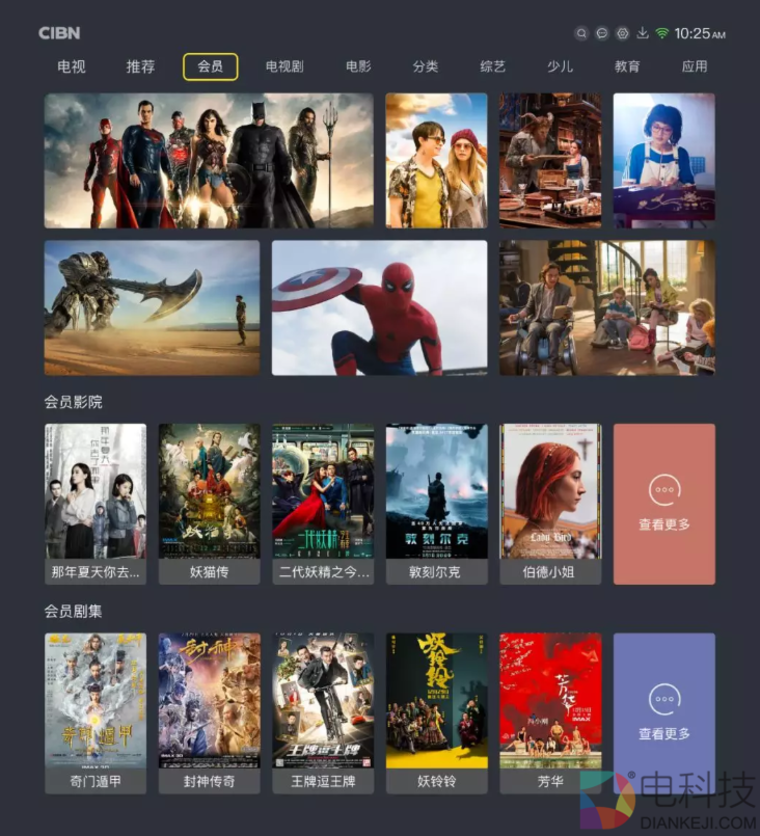Tap 查看更多 in 会员影院

tap(664, 503)
